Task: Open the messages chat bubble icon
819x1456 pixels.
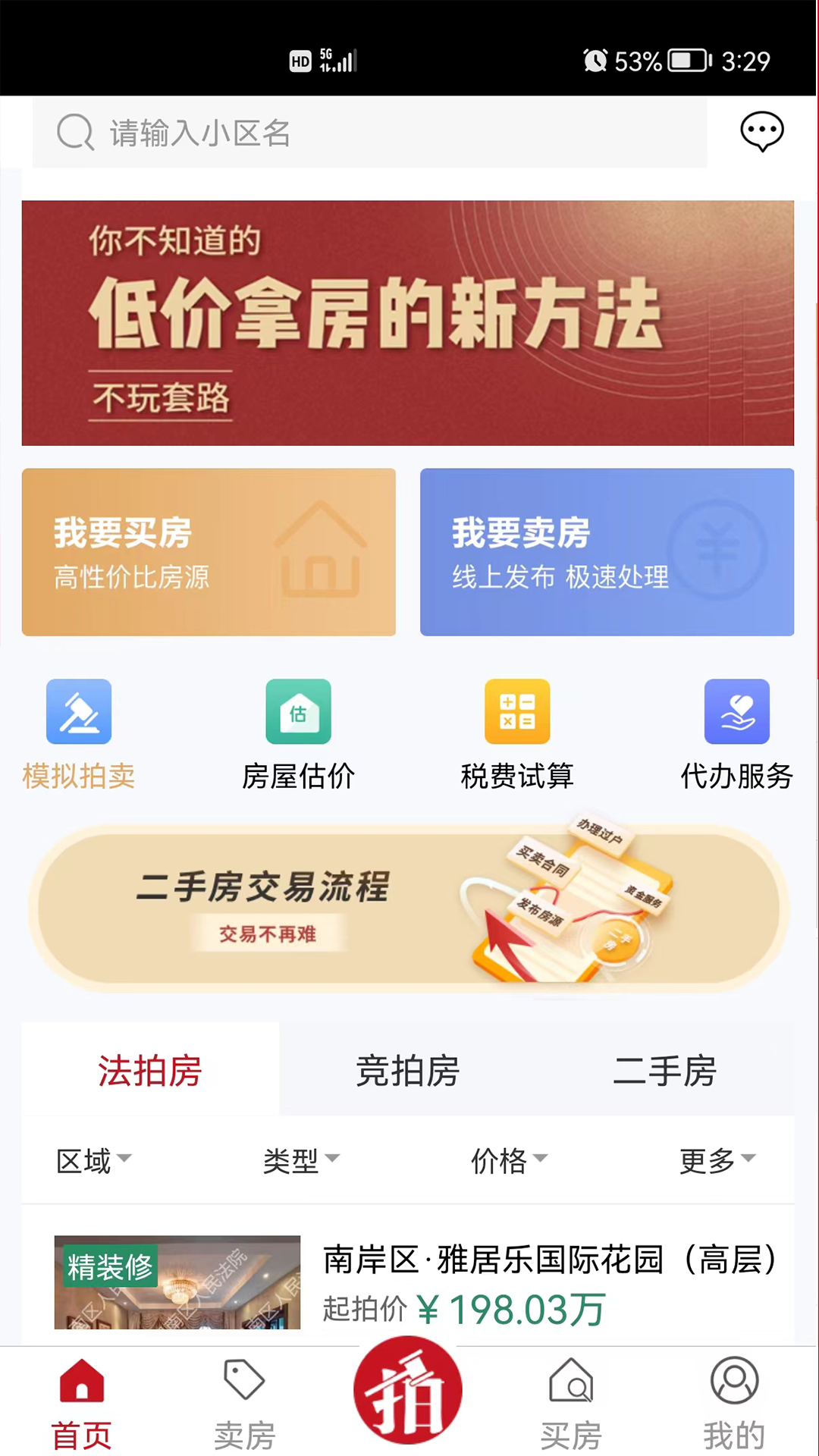Action: 761,132
